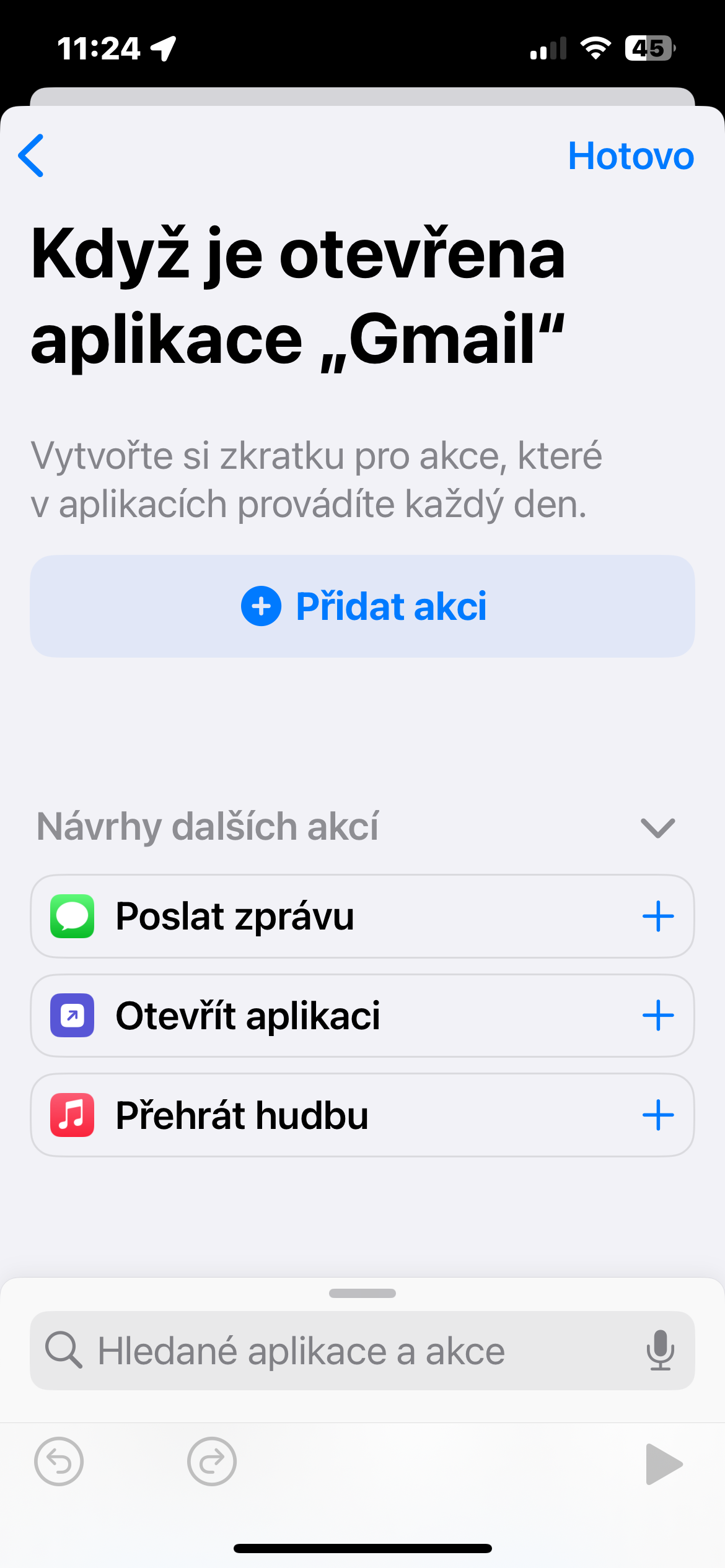Run the shortcut with the play button

tap(663, 1464)
